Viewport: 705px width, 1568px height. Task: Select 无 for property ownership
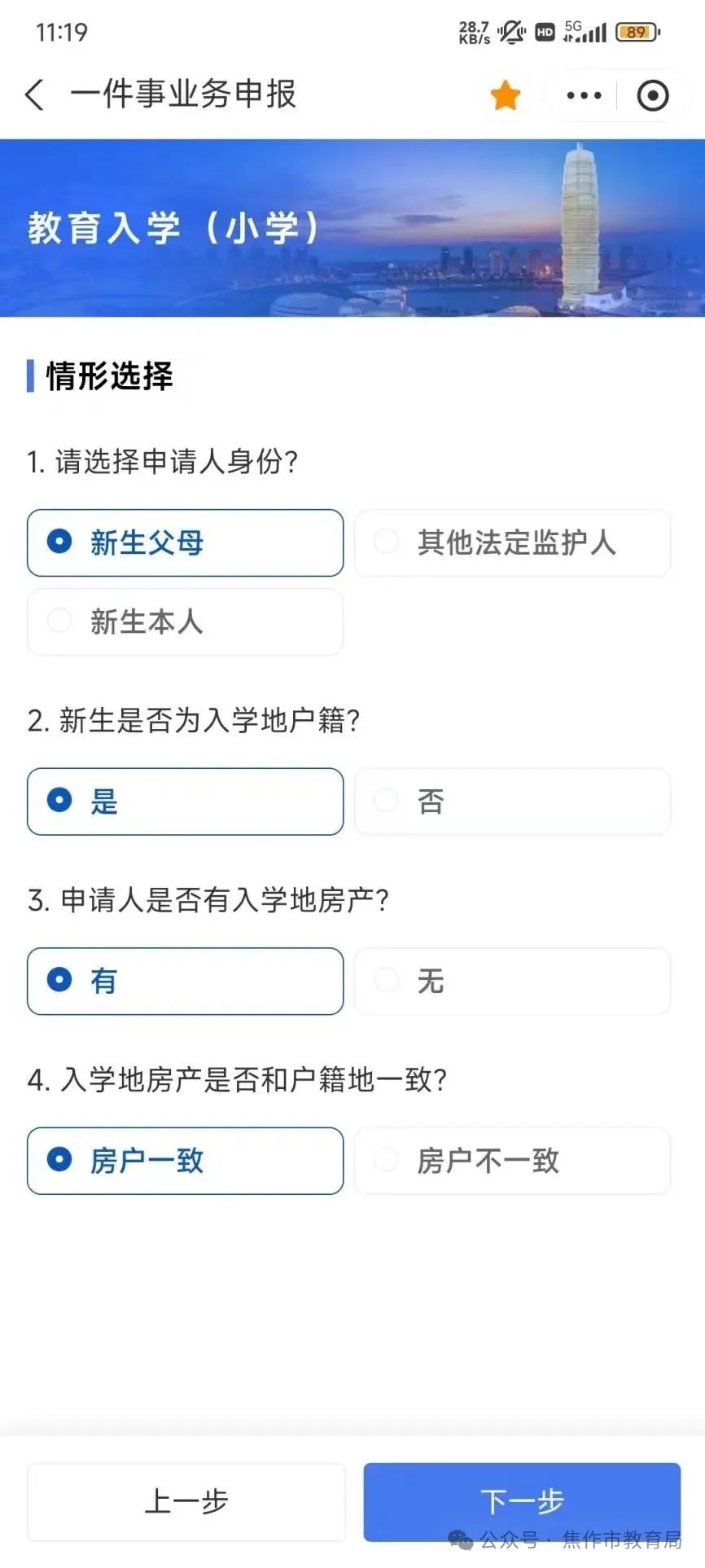(x=512, y=981)
